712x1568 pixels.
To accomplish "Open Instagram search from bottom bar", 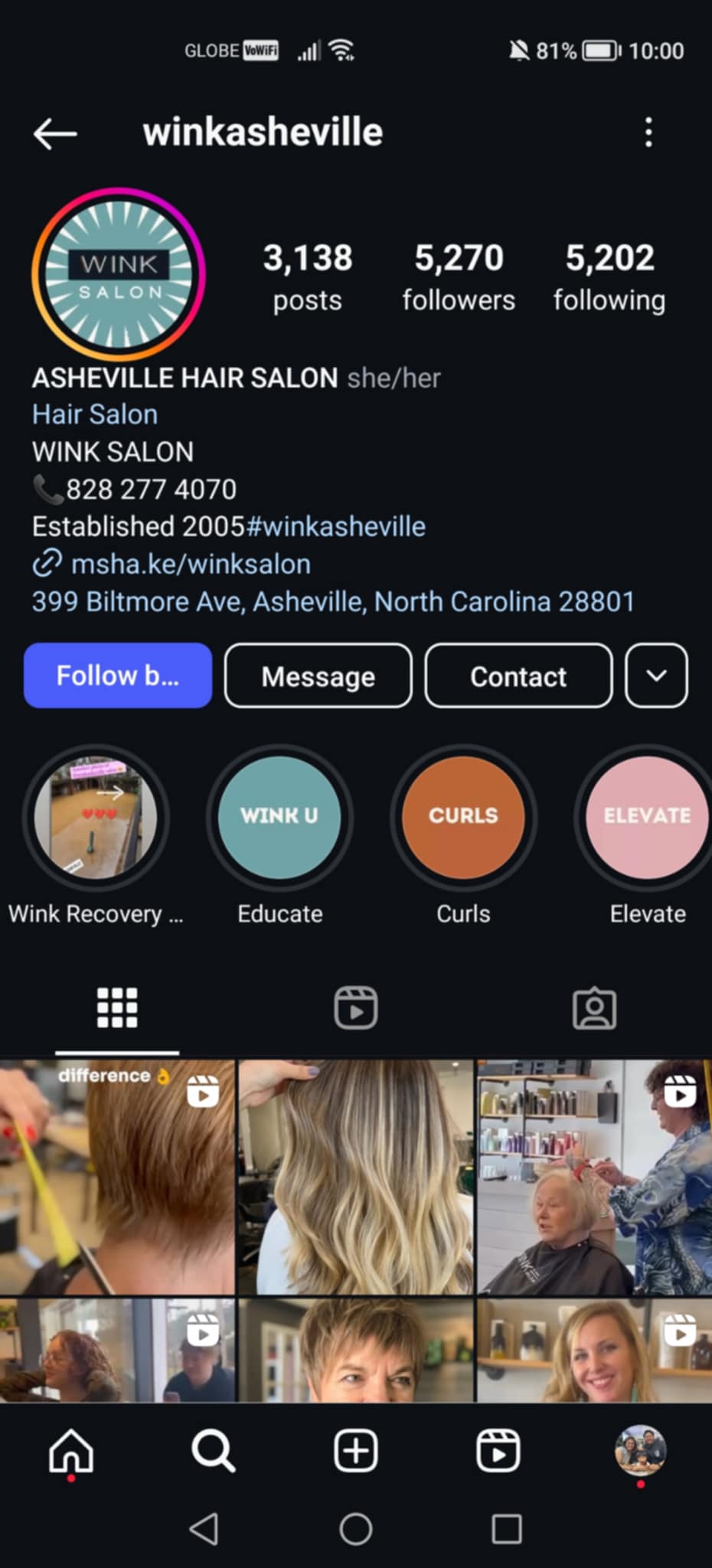I will [x=213, y=1451].
